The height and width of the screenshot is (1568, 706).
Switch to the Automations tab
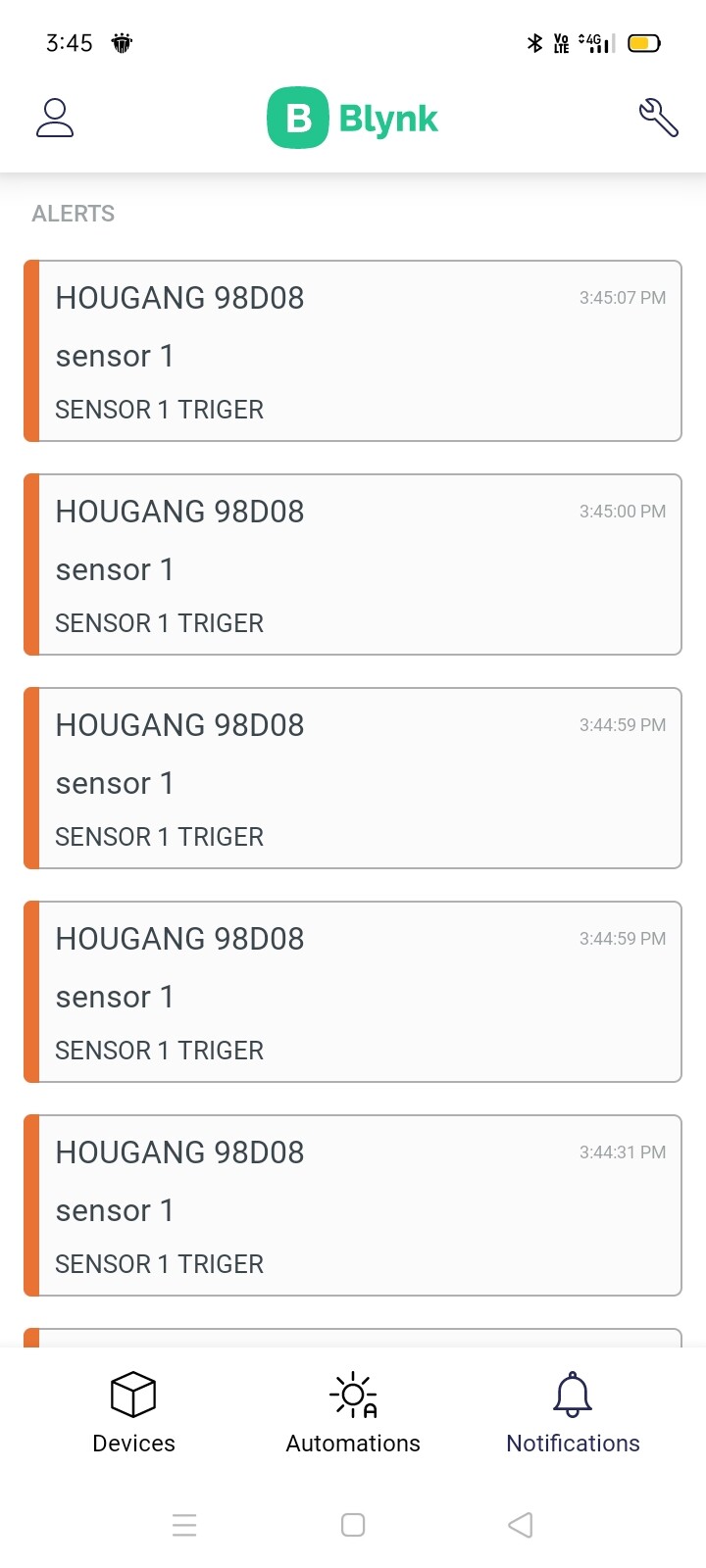tap(353, 1413)
